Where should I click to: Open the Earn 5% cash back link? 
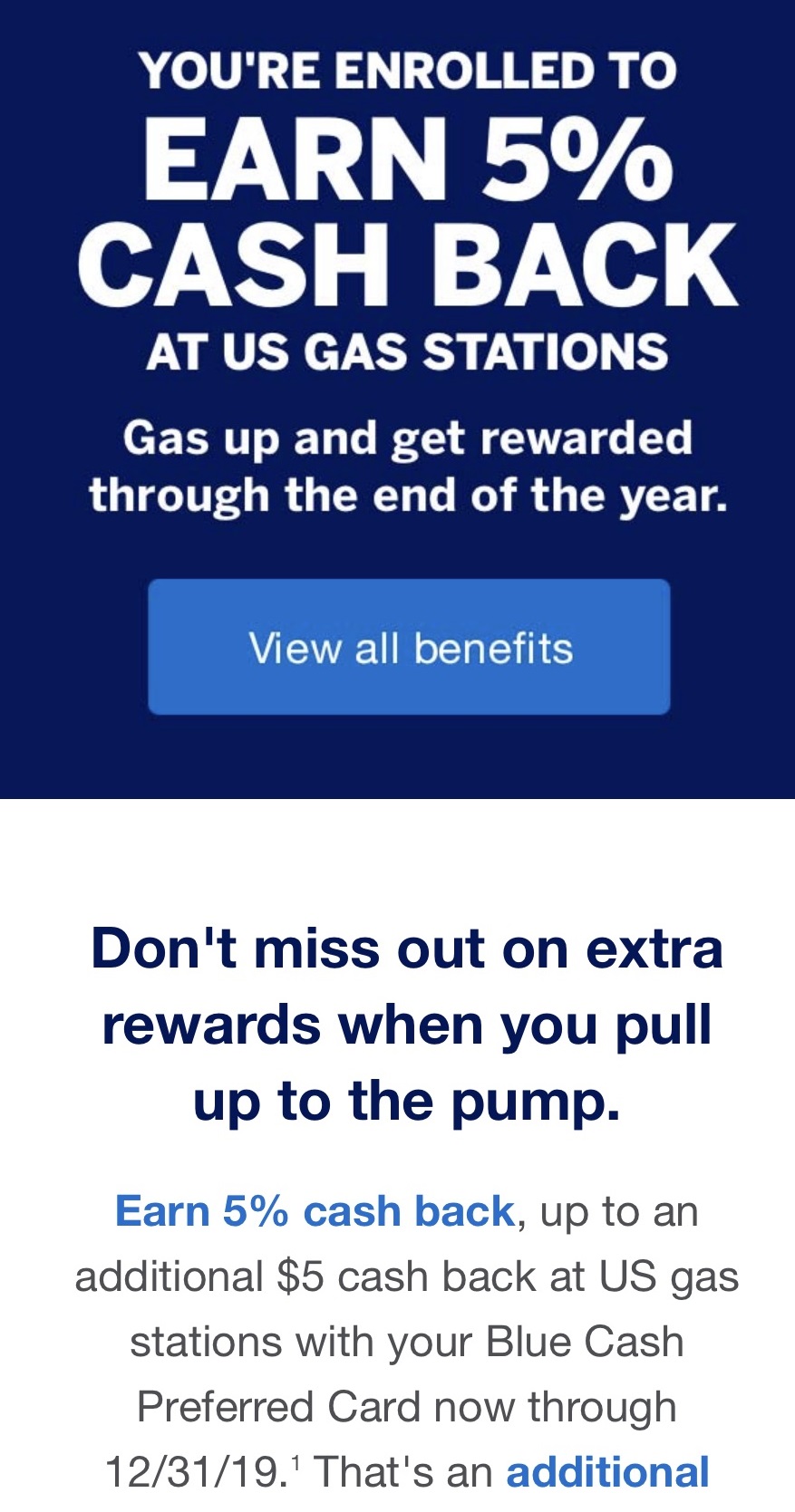315,1211
